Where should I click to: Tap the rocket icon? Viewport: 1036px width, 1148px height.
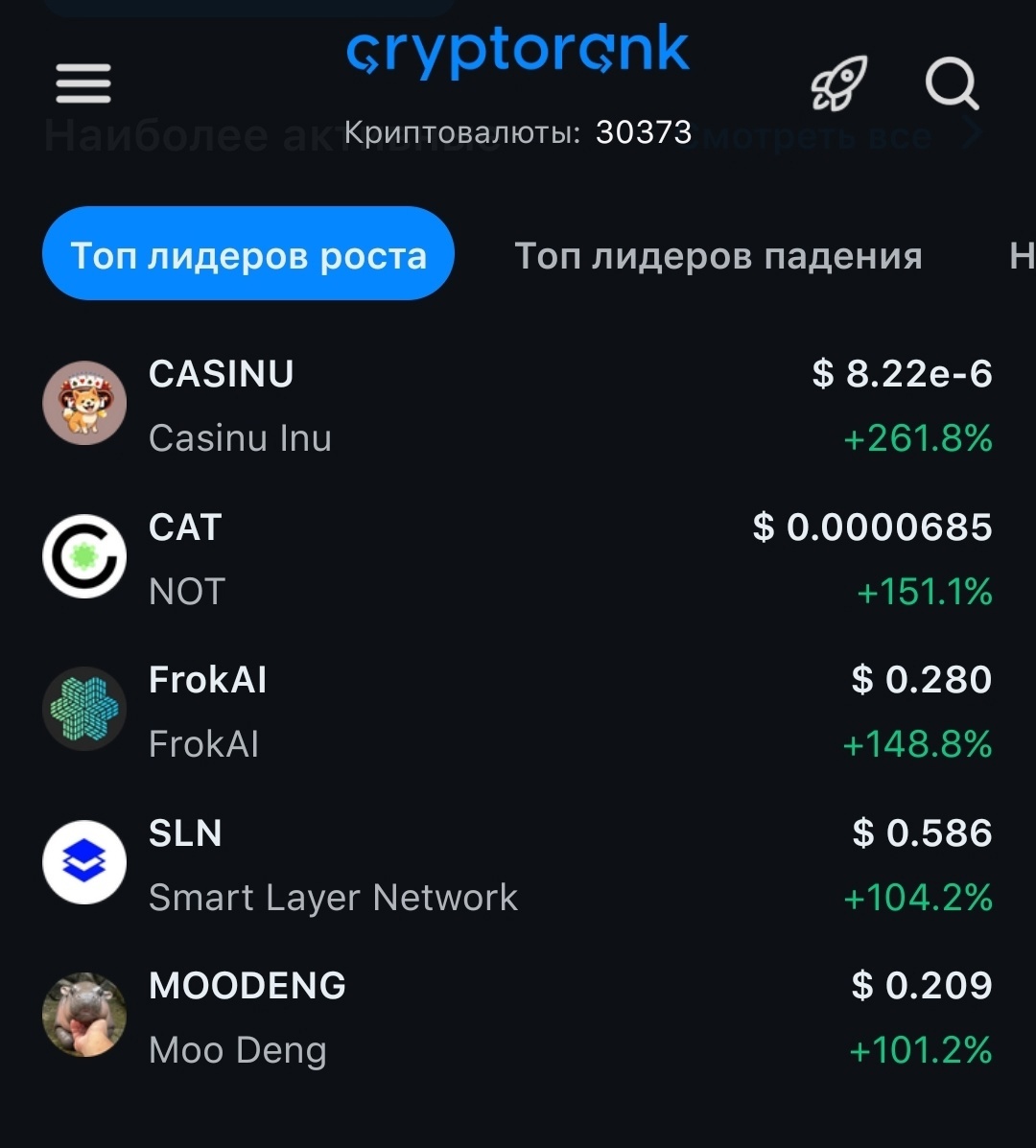tap(838, 83)
